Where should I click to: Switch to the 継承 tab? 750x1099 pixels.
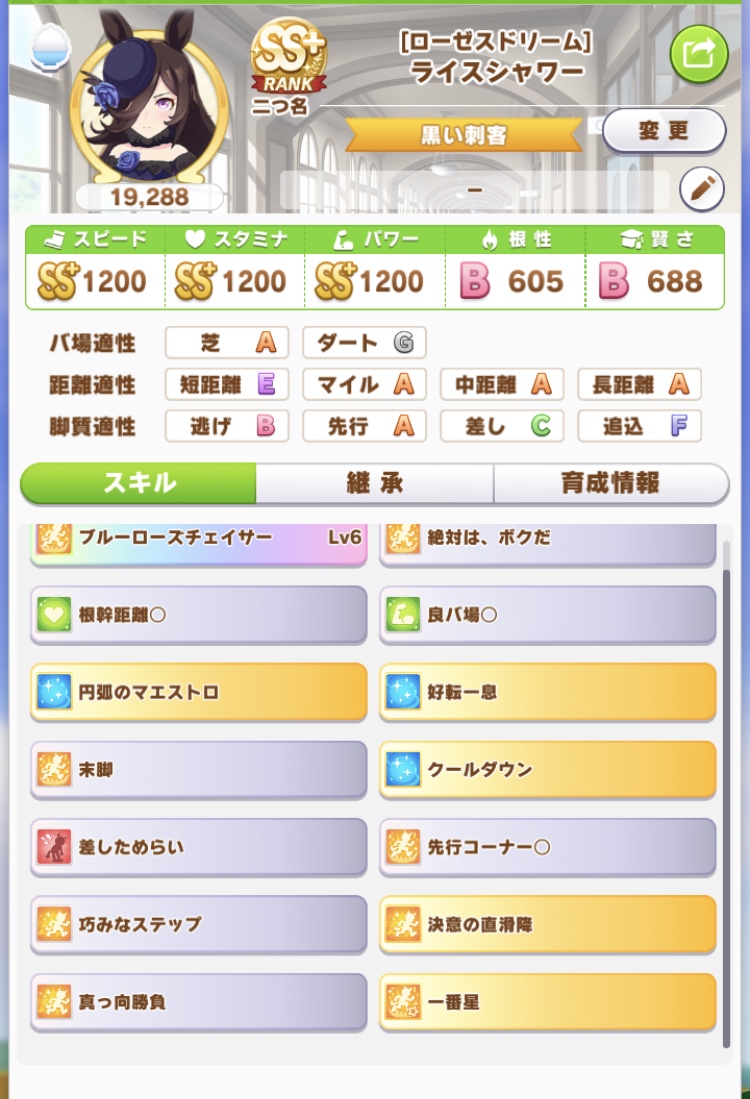tap(375, 483)
